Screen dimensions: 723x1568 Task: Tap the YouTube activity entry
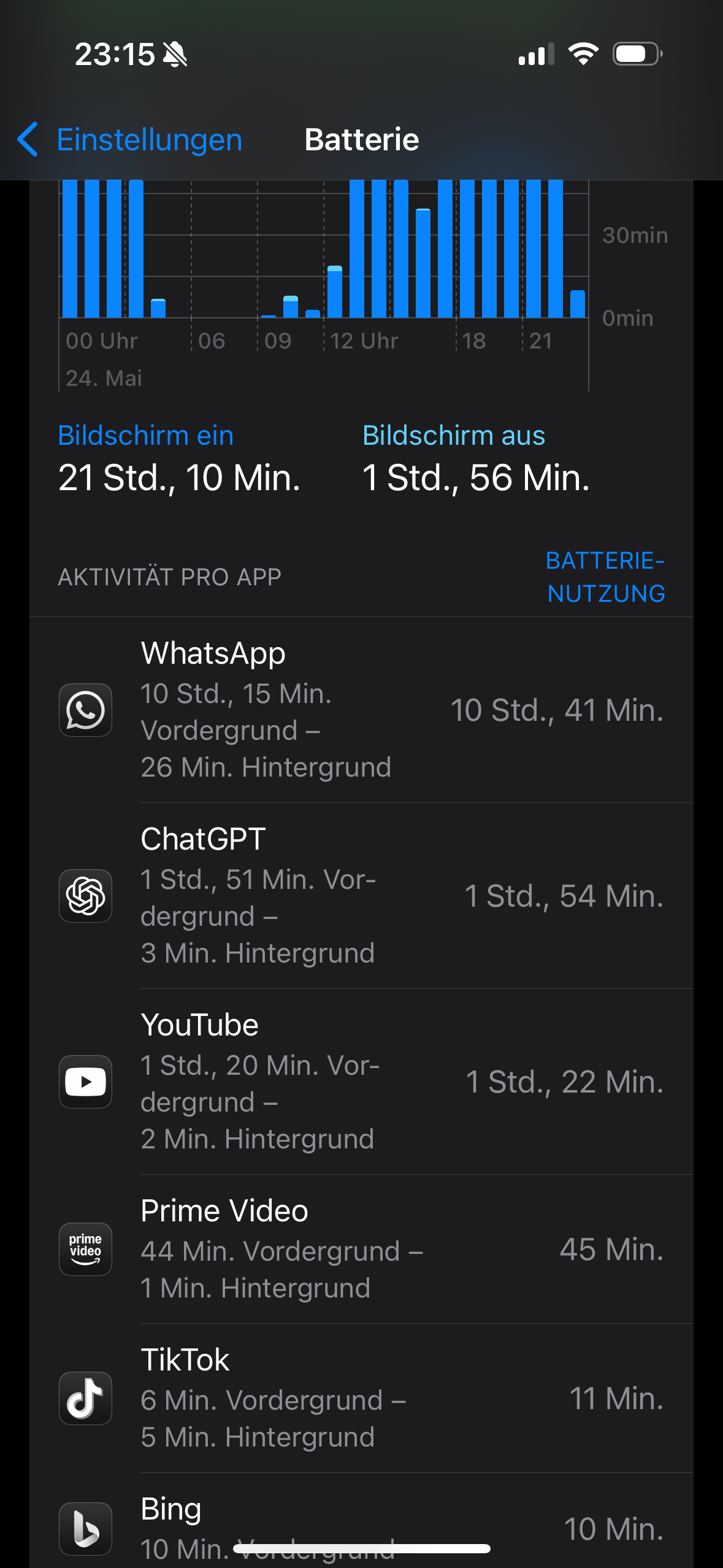(x=361, y=1082)
